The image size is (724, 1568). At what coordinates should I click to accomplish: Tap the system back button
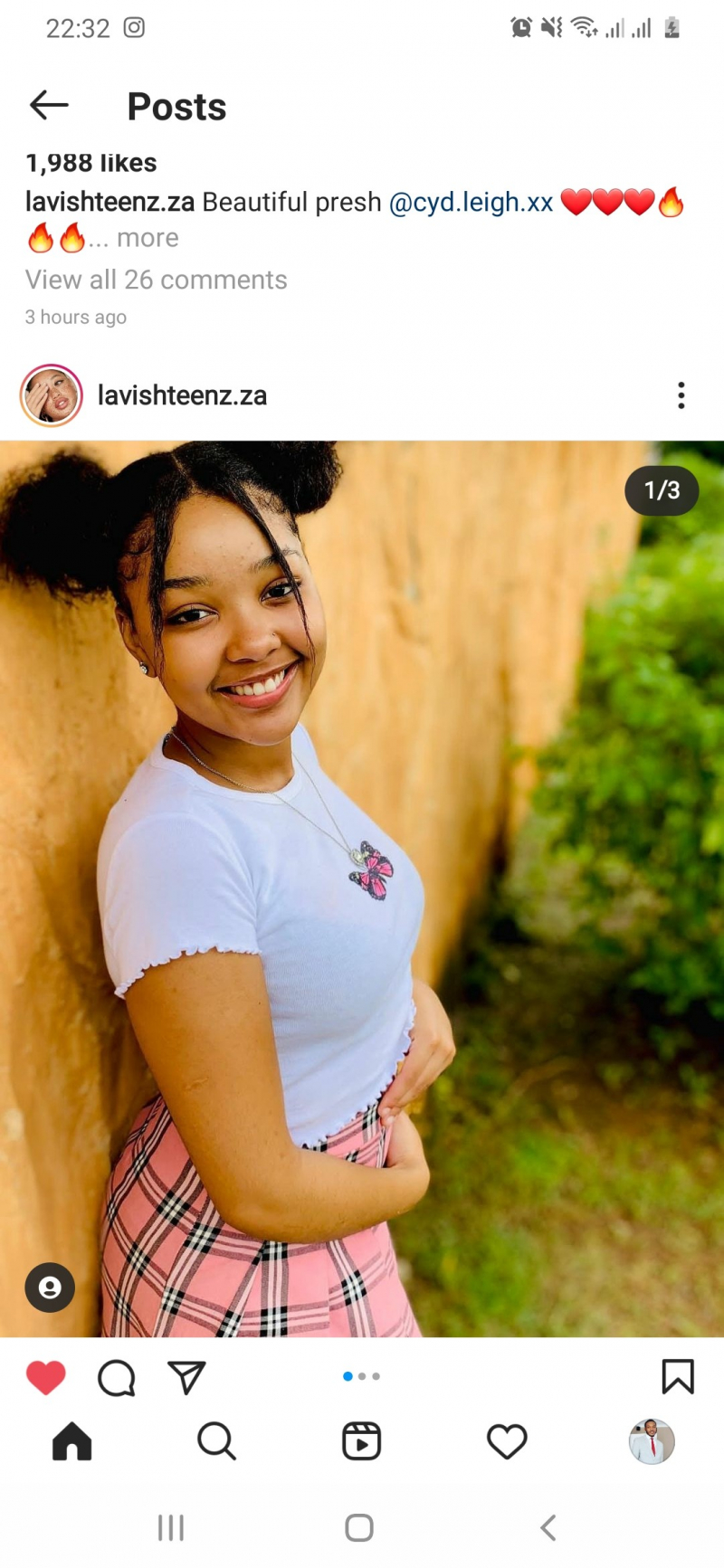[x=548, y=1528]
